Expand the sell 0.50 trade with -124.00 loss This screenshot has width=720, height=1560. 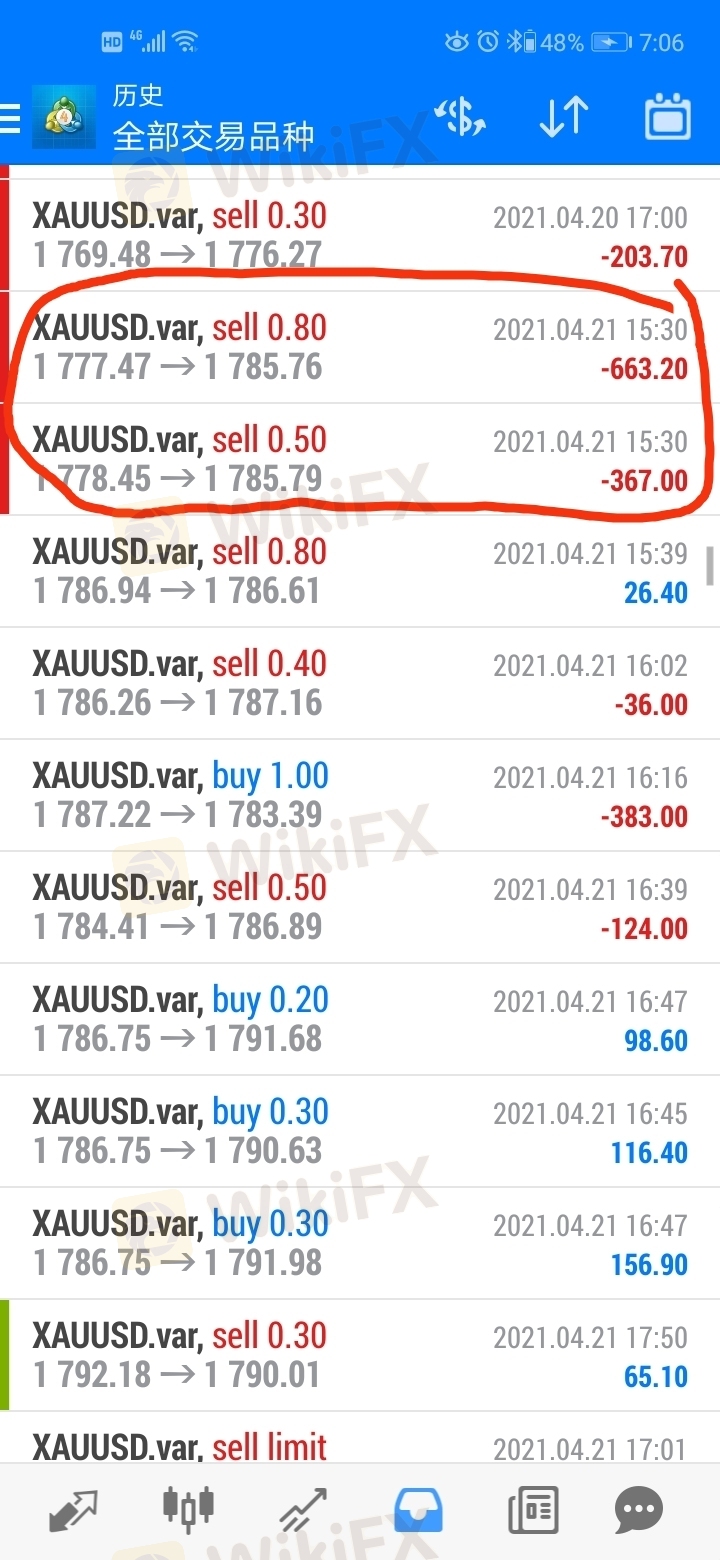point(360,907)
